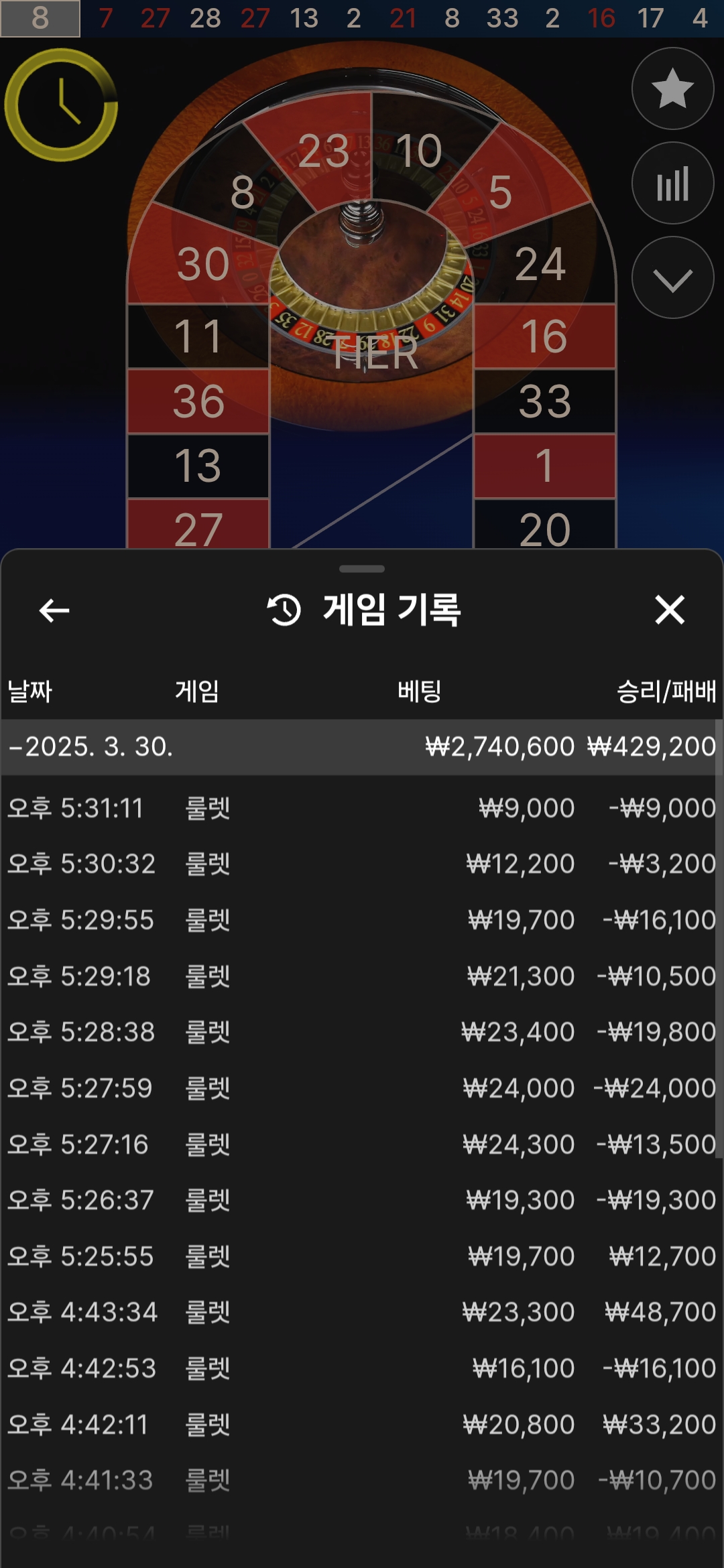
Task: View details of 오후 5:29:55 룰렛 round
Action: pos(362,920)
